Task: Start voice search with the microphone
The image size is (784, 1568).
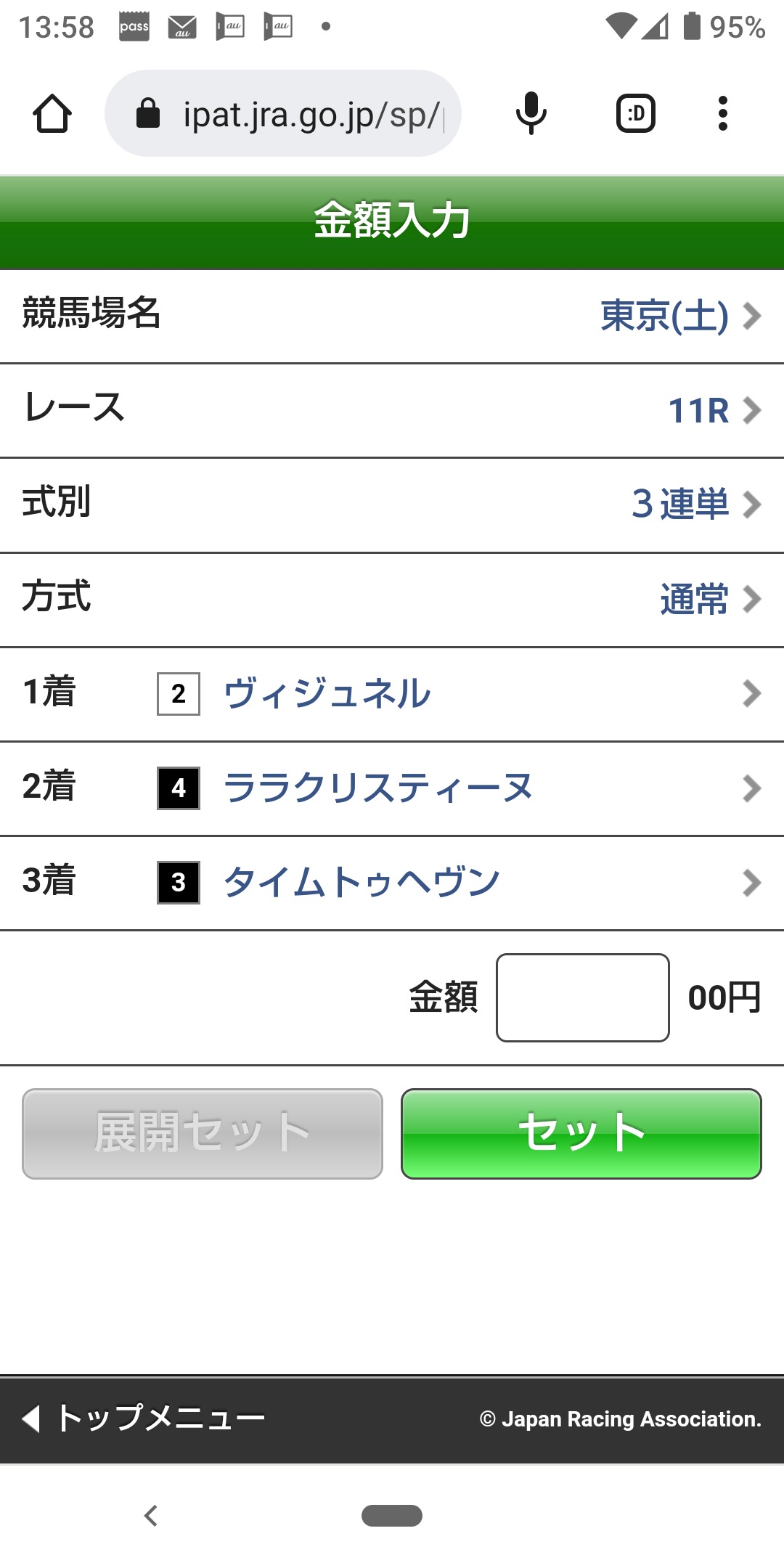Action: pyautogui.click(x=531, y=114)
